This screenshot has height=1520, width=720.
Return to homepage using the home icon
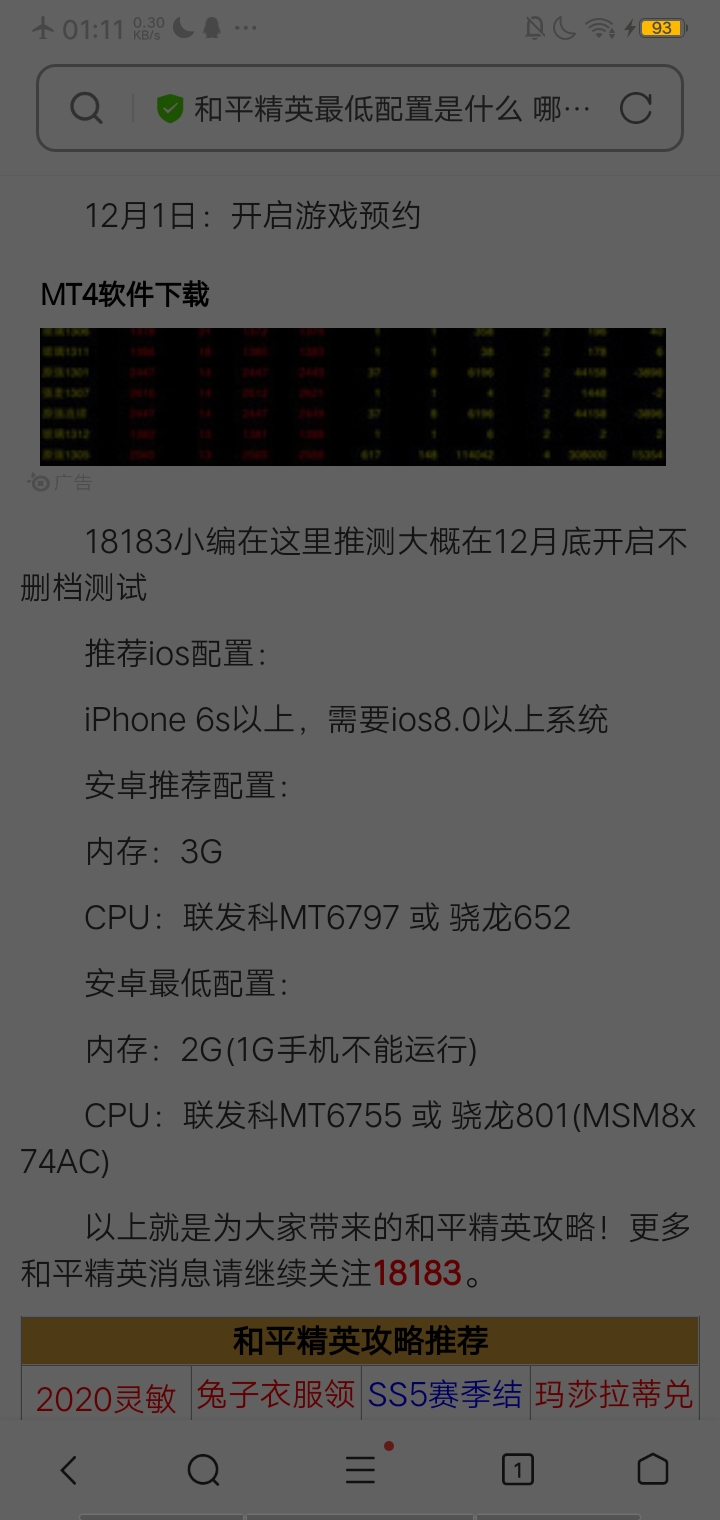[x=652, y=1470]
